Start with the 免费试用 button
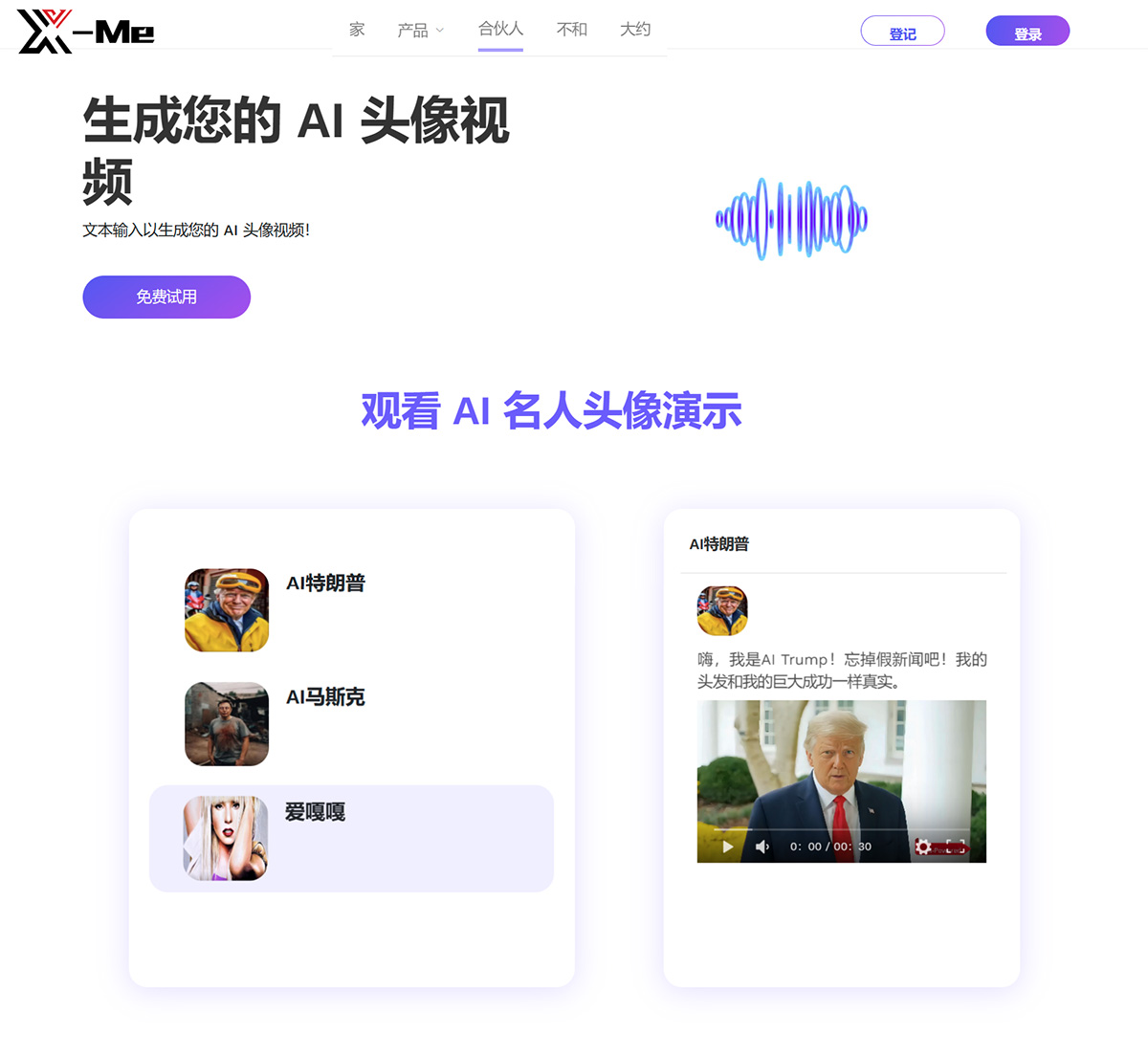 (166, 297)
